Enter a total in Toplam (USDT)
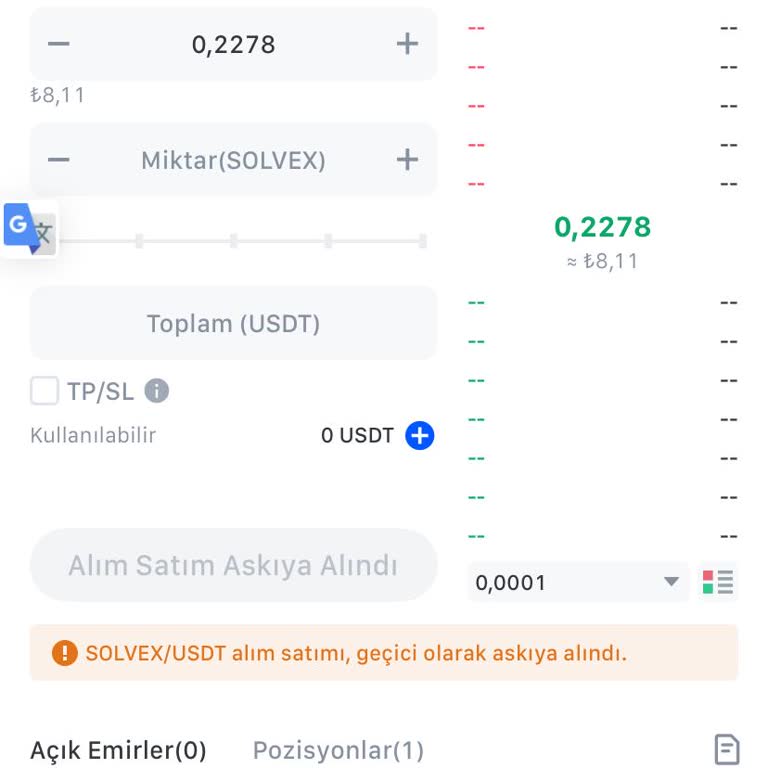The width and height of the screenshot is (768, 768). tap(234, 324)
